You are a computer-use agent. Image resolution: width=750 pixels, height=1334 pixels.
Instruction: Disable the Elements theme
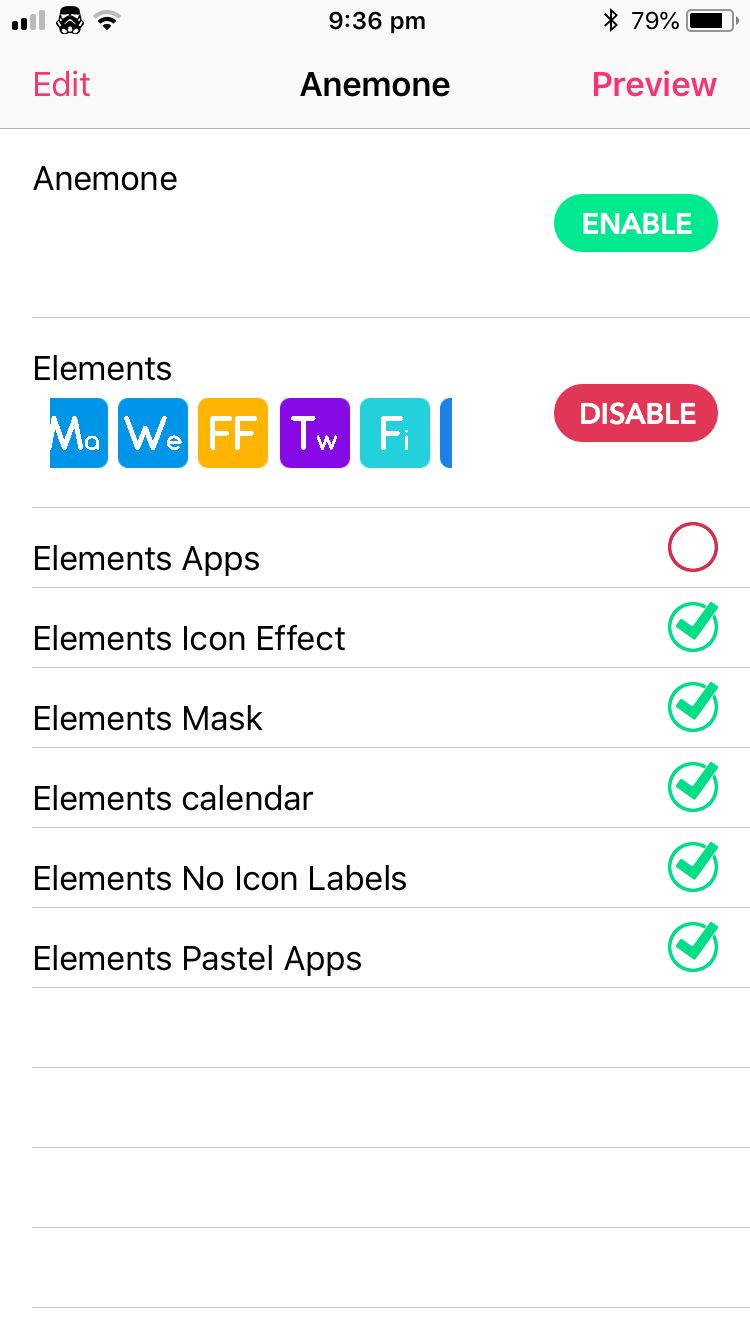click(636, 413)
